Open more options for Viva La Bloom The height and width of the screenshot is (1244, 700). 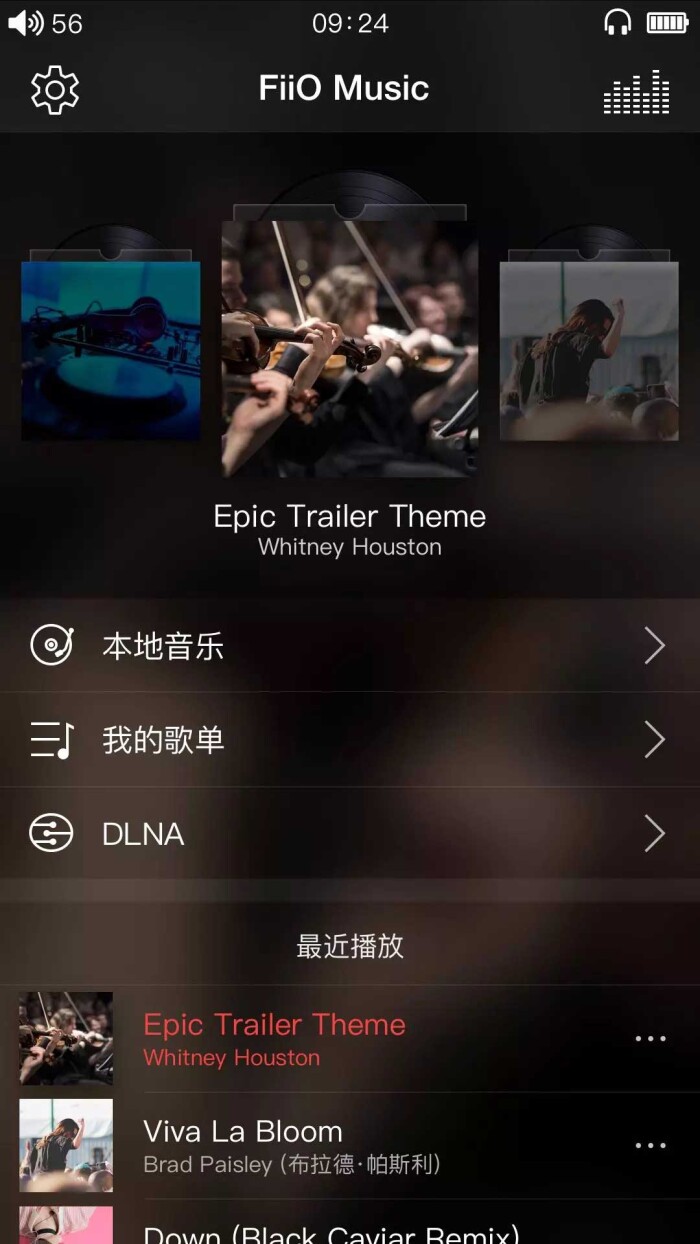[650, 1146]
